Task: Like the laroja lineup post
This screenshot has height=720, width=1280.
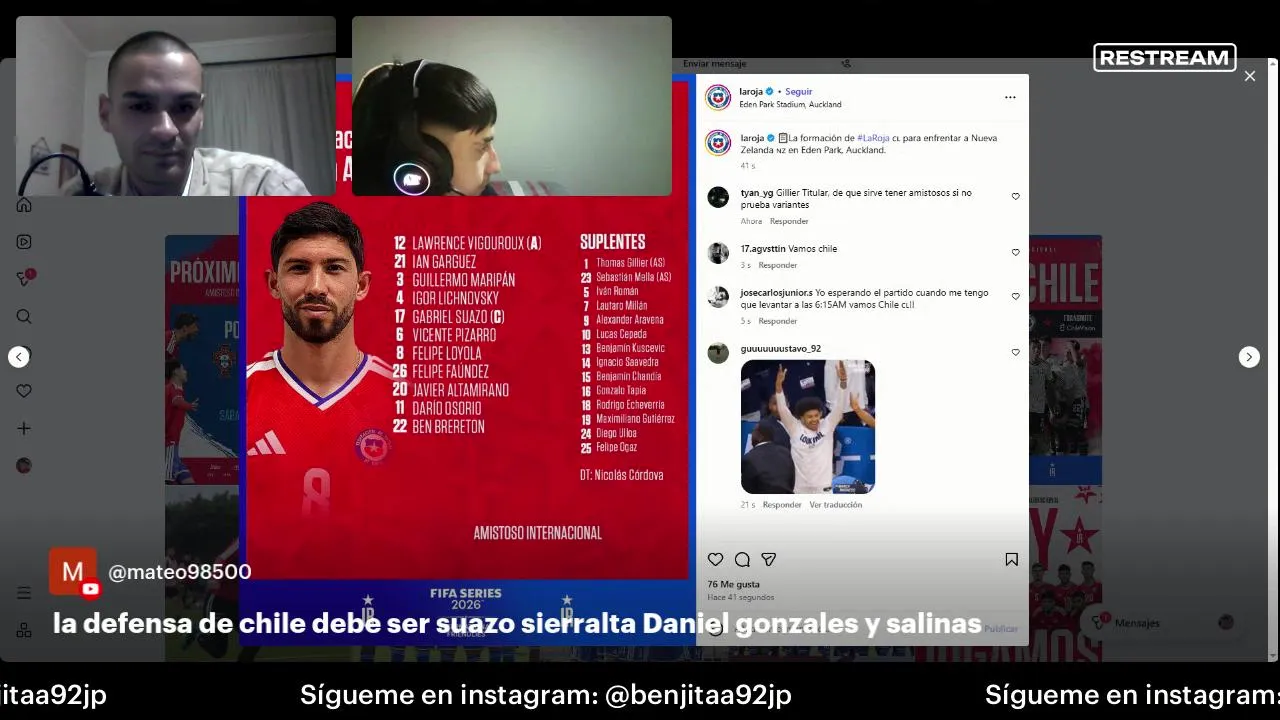Action: [715, 560]
